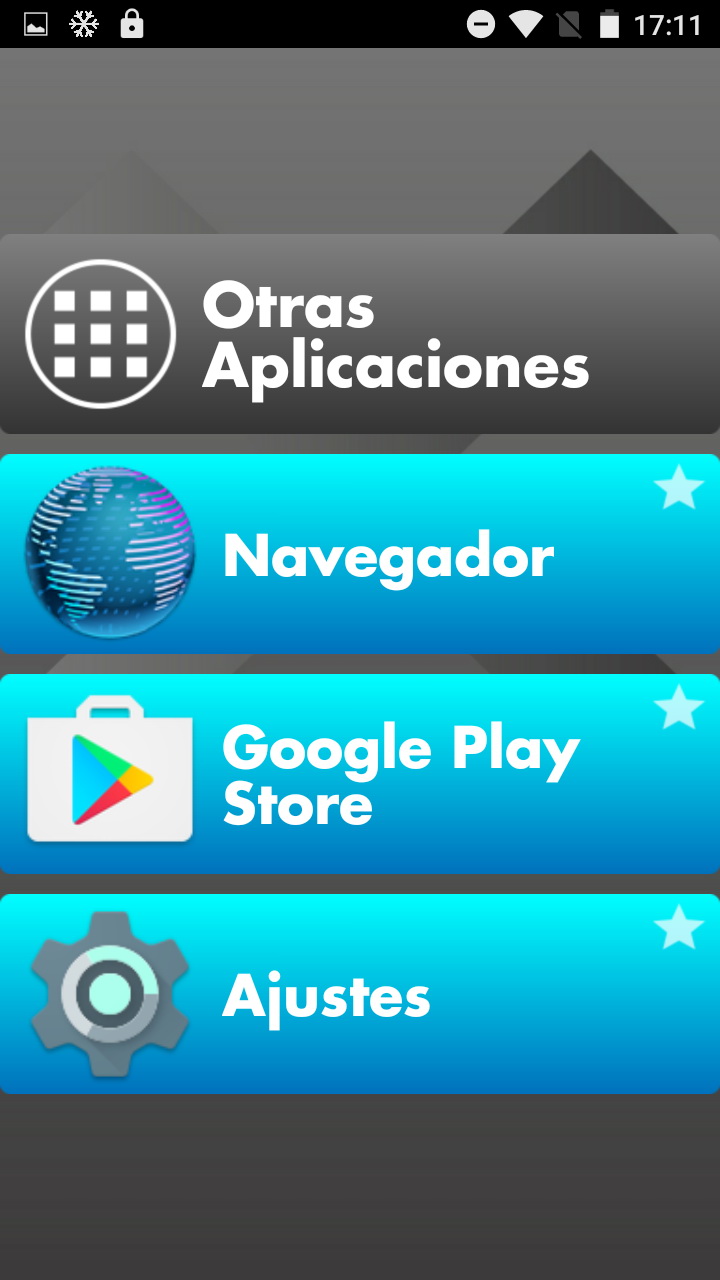The image size is (720, 1280).
Task: Tap the star on Ajustes
Action: pos(679,928)
